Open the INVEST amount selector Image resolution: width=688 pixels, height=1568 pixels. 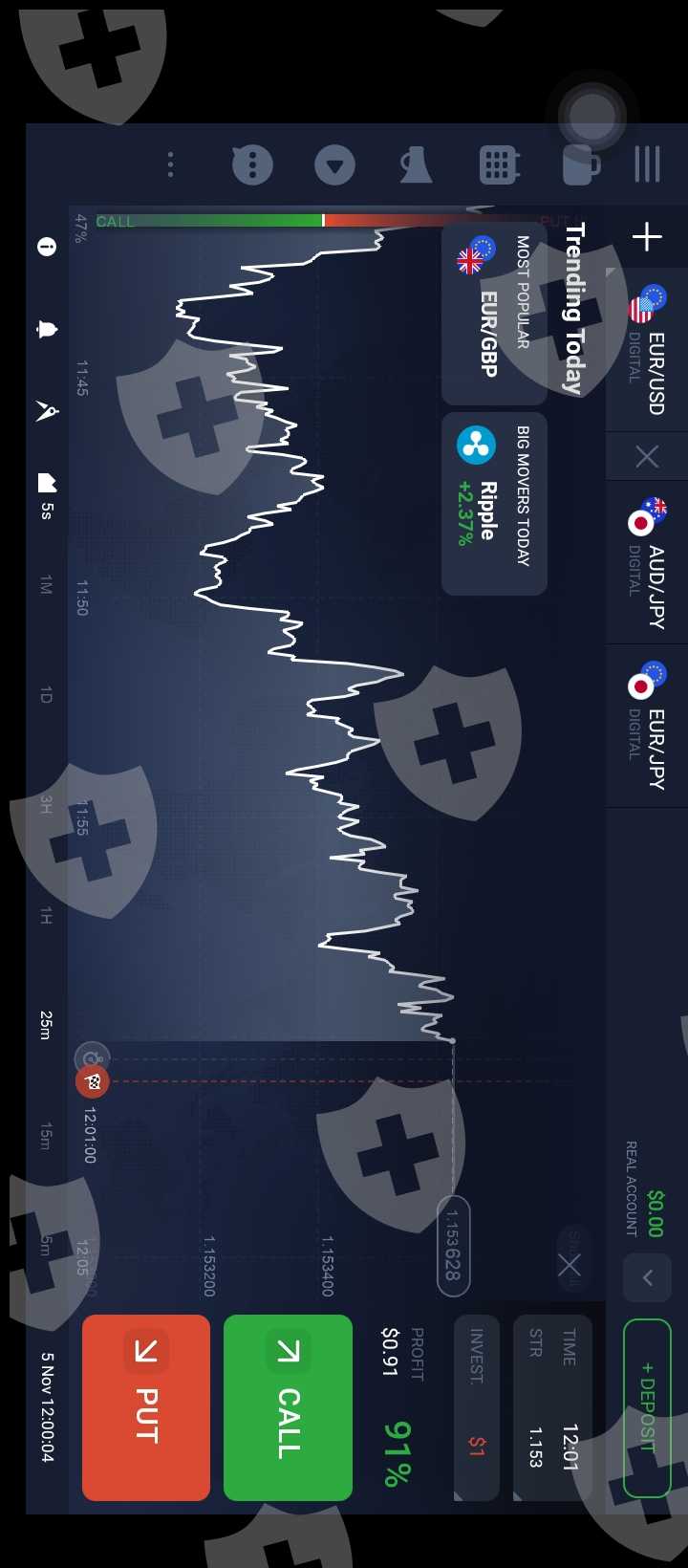[476, 1406]
